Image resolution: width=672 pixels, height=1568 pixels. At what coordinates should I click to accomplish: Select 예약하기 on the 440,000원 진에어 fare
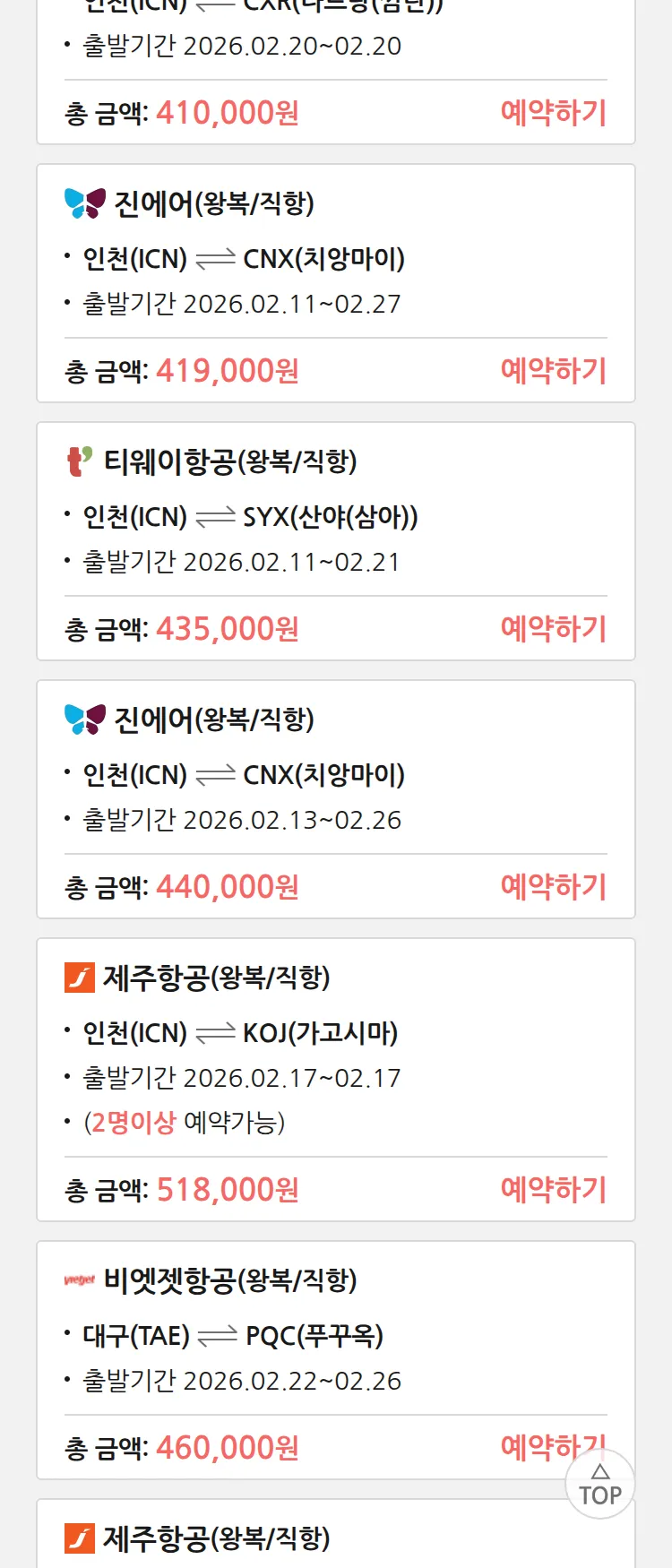point(553,887)
